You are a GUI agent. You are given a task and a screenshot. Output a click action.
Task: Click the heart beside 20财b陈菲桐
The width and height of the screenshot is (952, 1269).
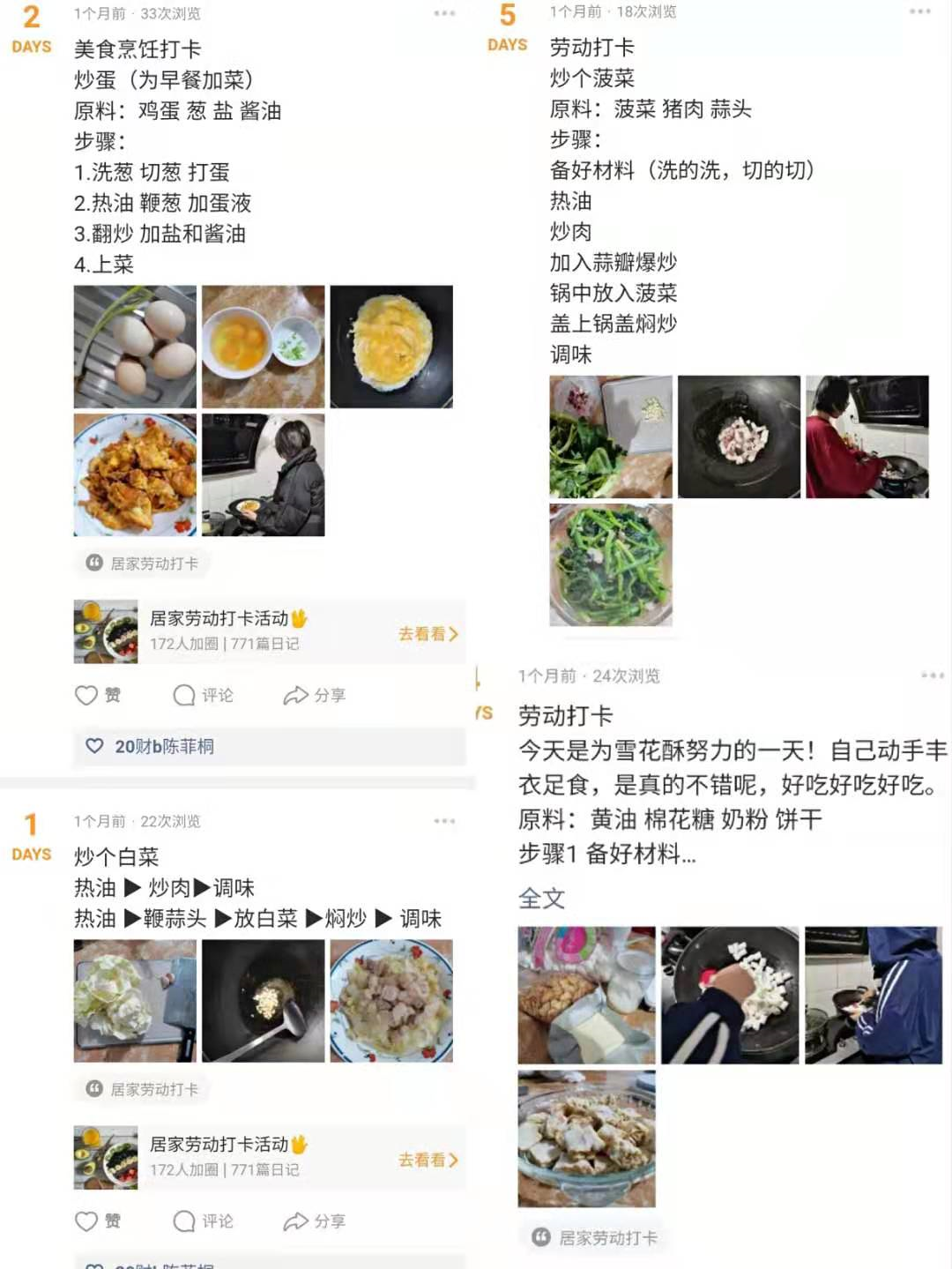94,746
